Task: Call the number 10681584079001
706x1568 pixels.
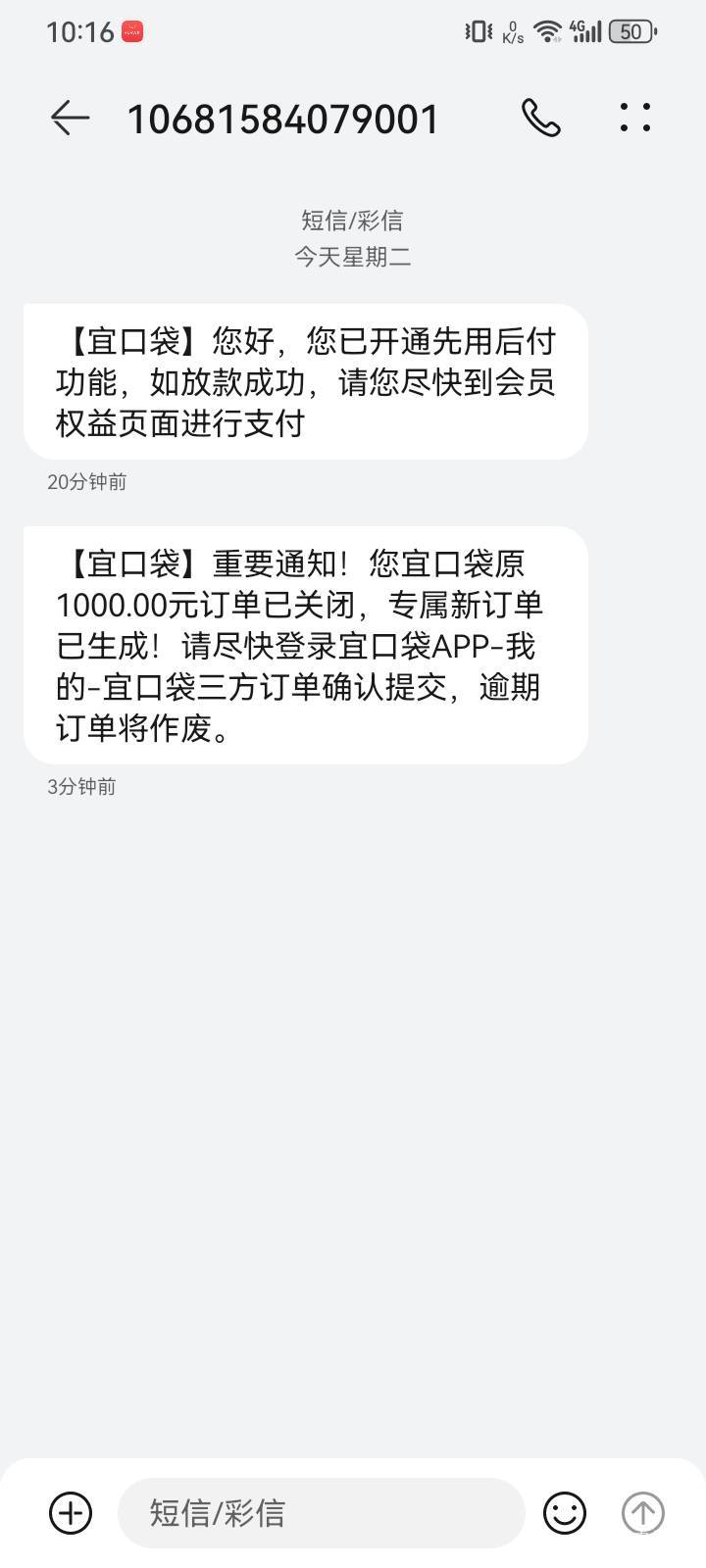Action: 540,118
